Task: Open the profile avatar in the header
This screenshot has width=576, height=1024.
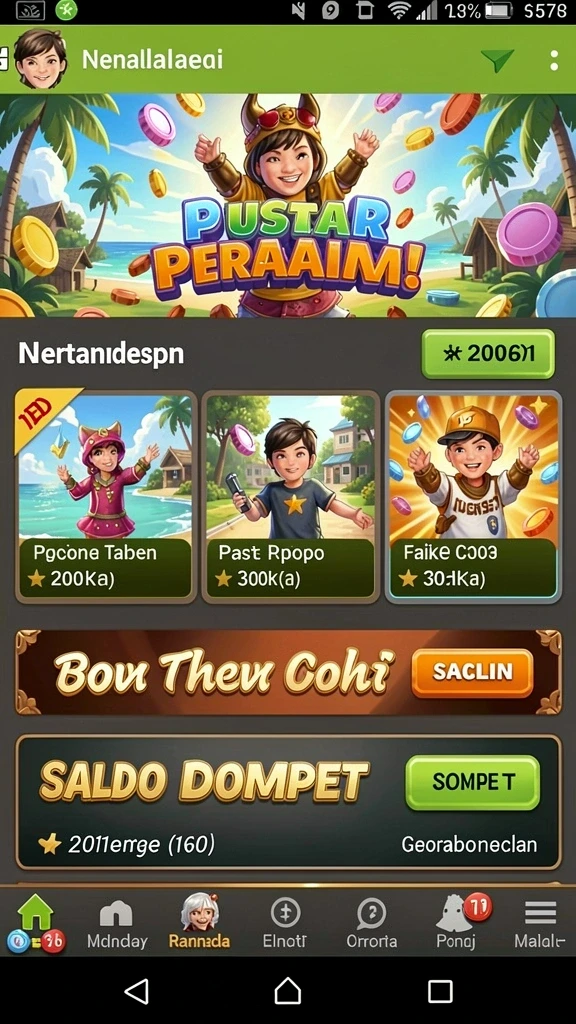Action: coord(40,59)
